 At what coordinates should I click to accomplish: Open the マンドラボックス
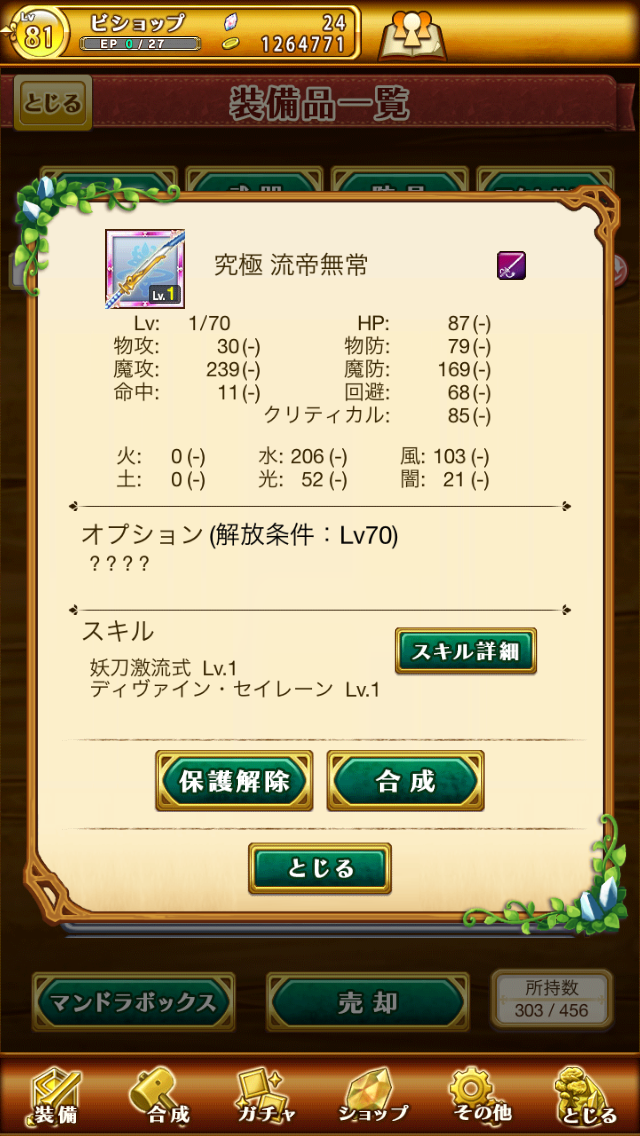click(133, 1002)
